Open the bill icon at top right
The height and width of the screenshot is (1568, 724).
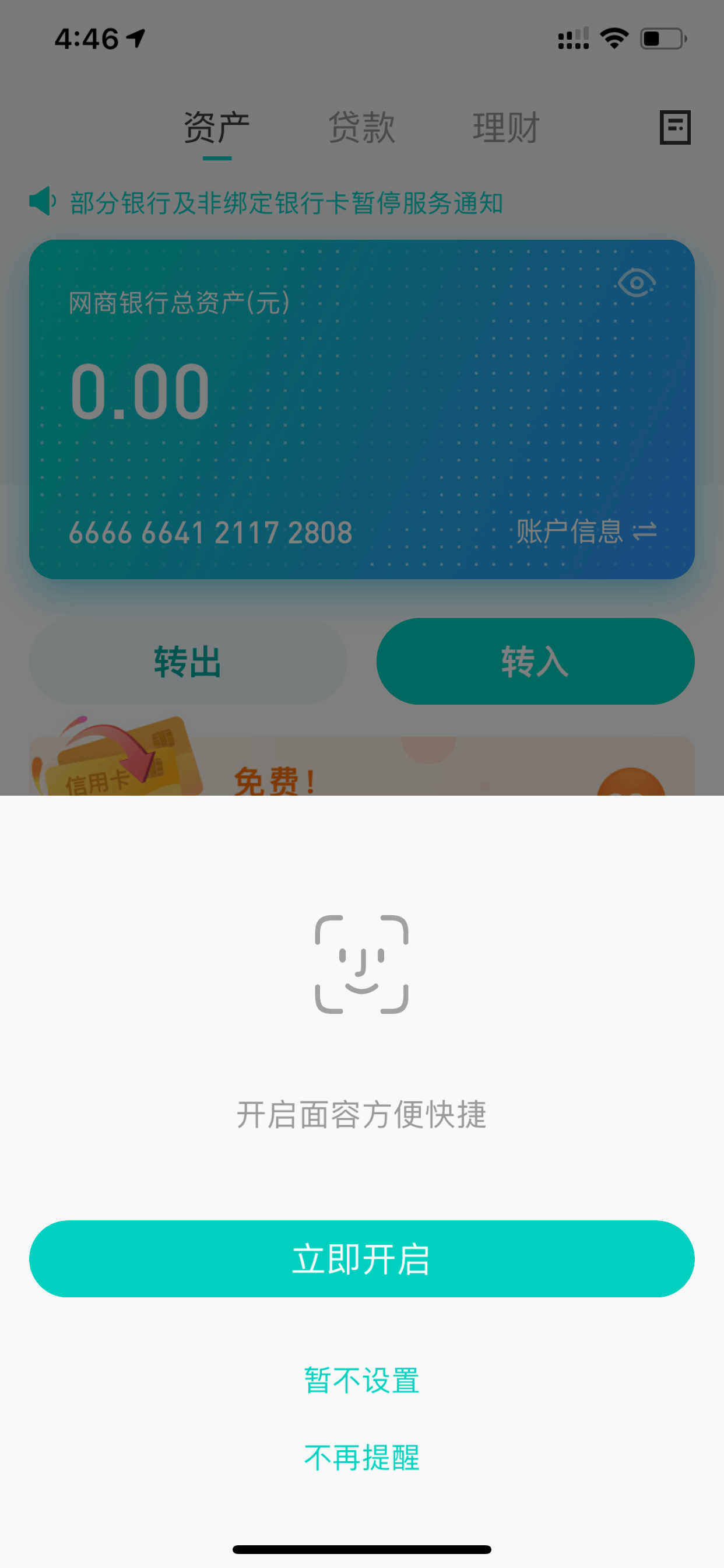[x=676, y=127]
